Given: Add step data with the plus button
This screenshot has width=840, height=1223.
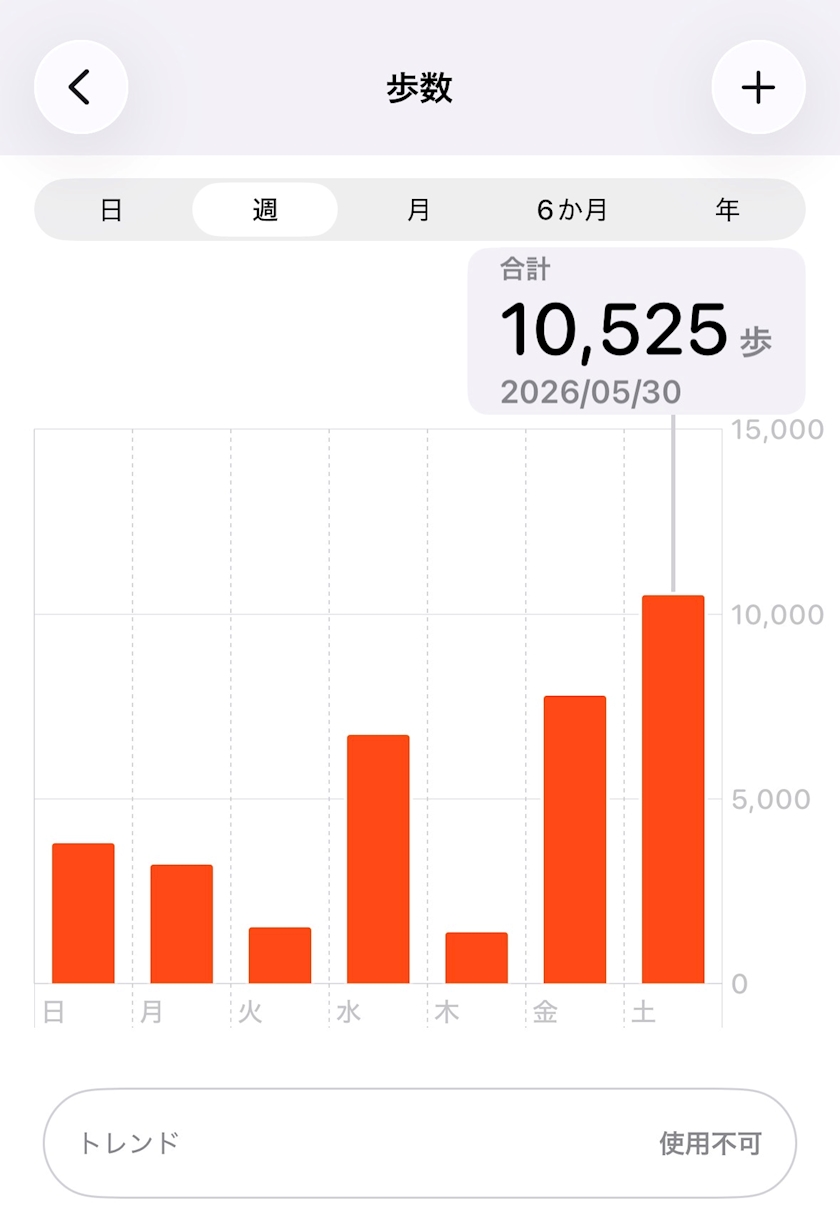Looking at the screenshot, I should tap(758, 87).
